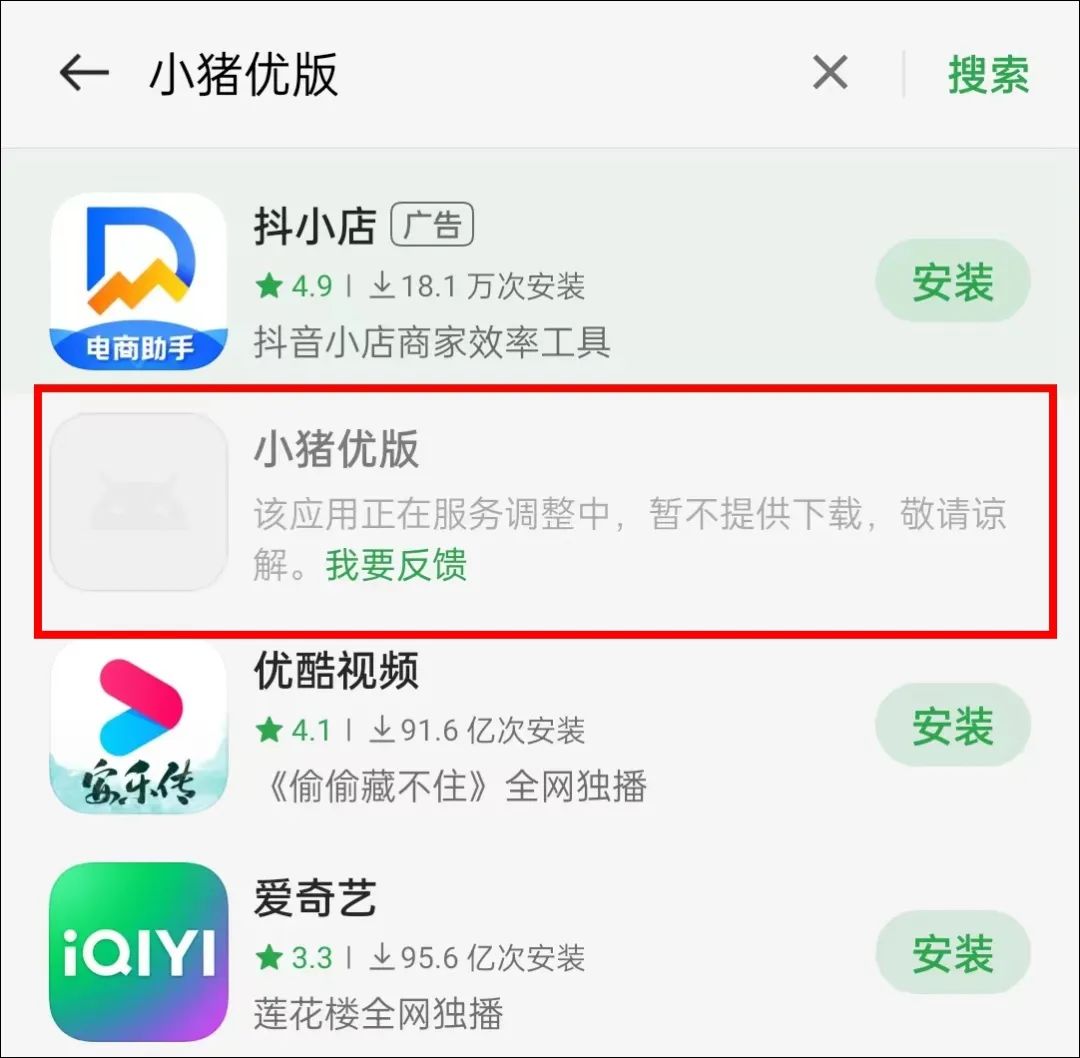Go back using the arrow icon

click(x=84, y=74)
